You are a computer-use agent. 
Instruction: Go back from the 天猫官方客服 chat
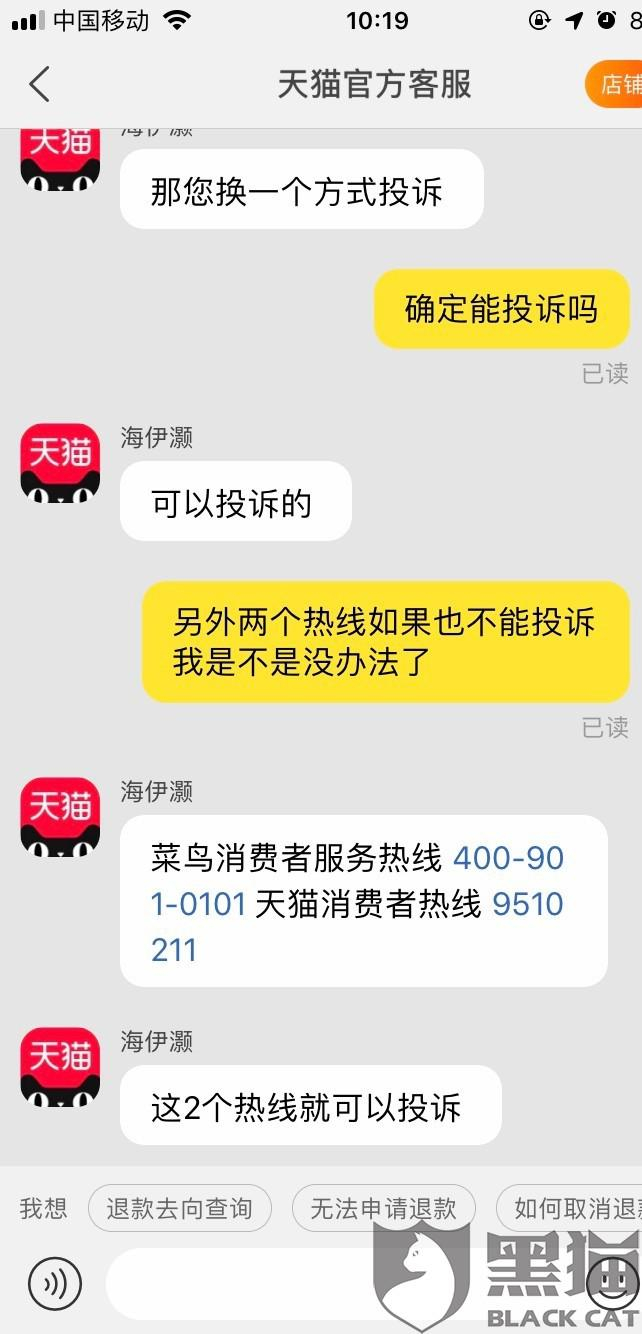(x=39, y=84)
